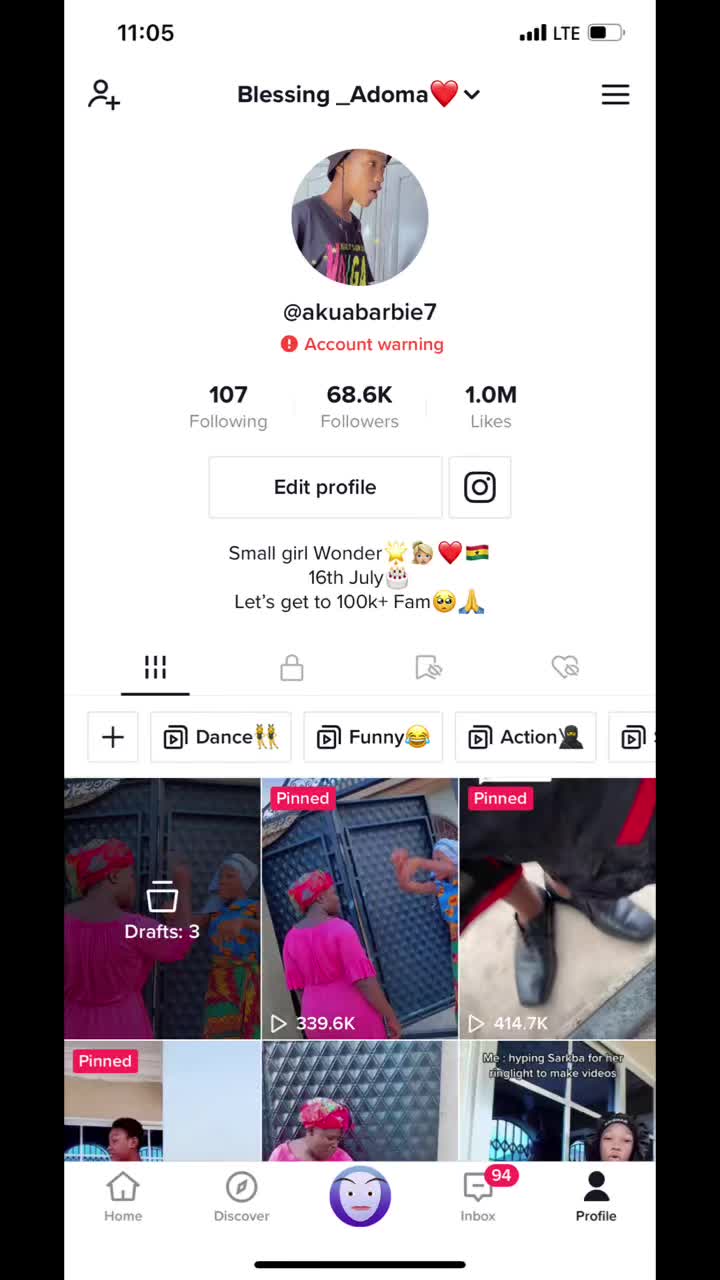Open the linked Instagram account
The height and width of the screenshot is (1280, 720).
[480, 487]
